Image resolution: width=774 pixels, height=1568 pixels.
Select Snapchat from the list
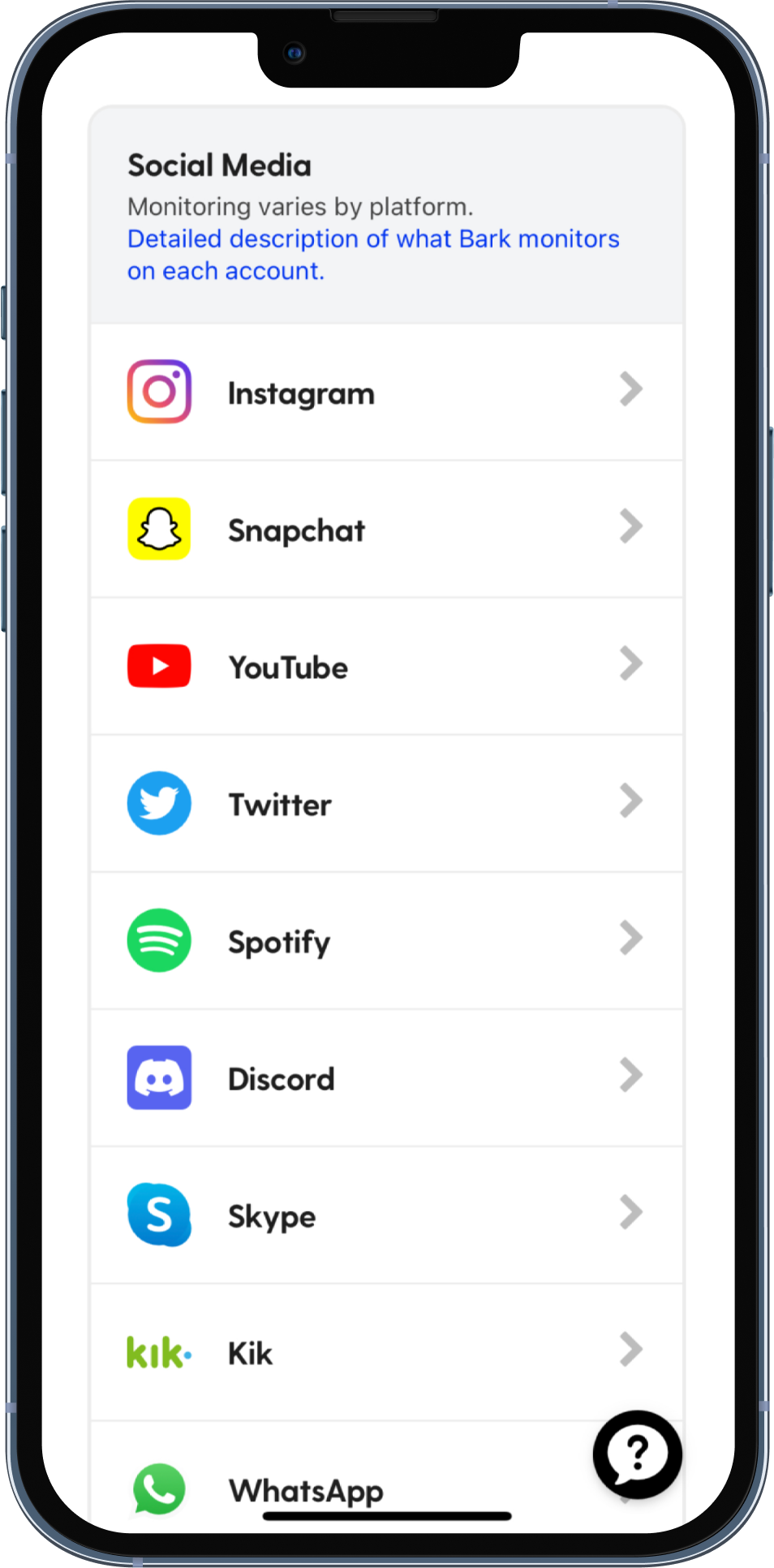click(386, 530)
